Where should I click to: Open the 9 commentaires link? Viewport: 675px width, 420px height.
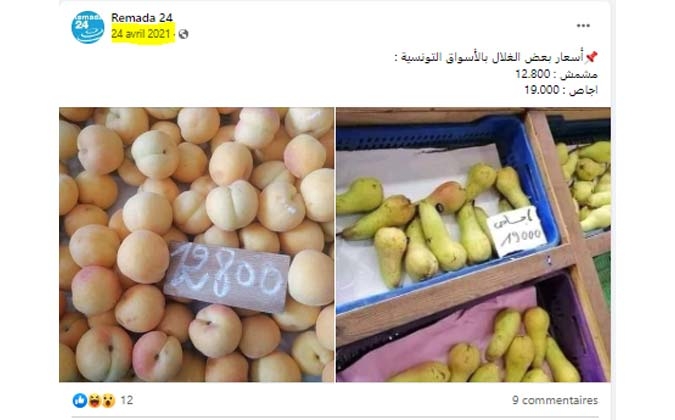[x=554, y=401]
